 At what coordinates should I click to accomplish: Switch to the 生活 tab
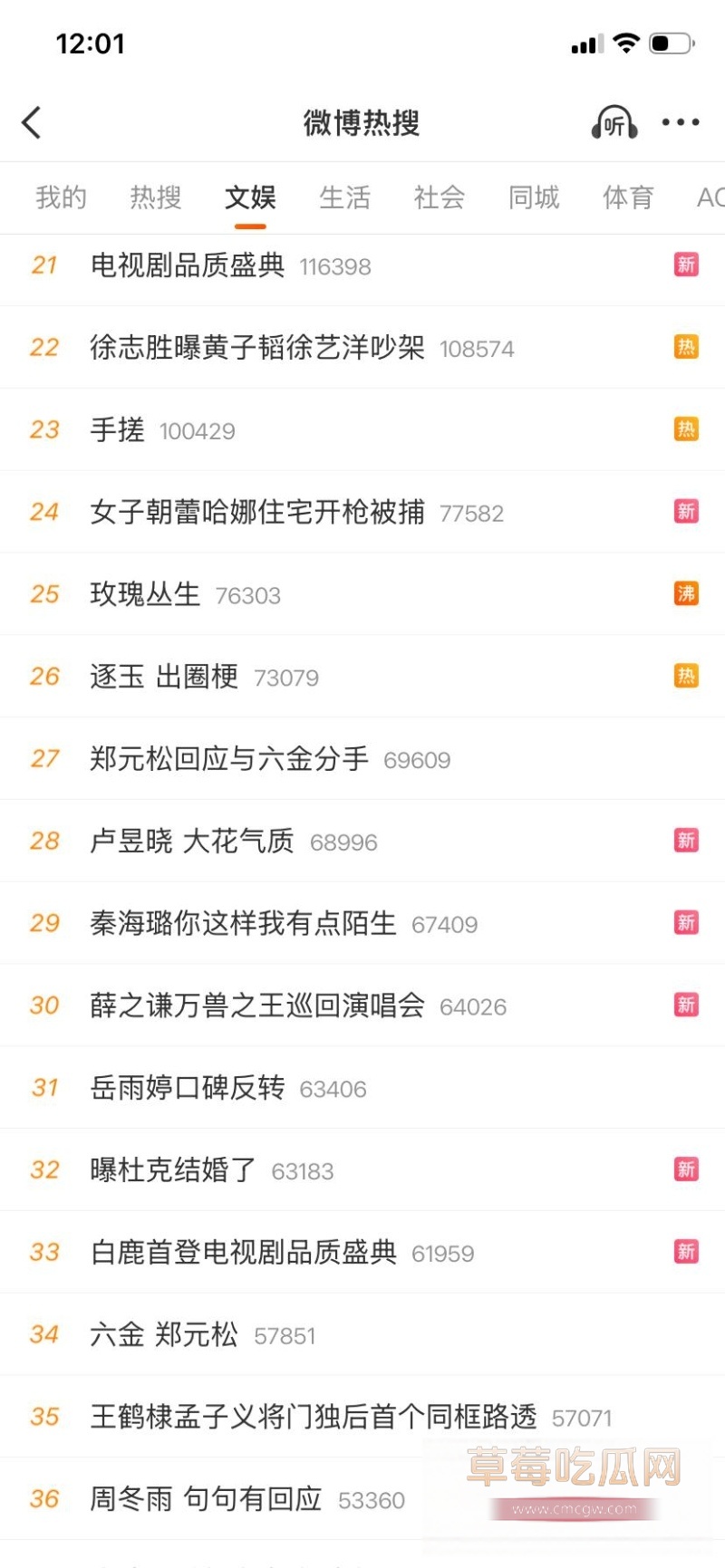click(346, 198)
